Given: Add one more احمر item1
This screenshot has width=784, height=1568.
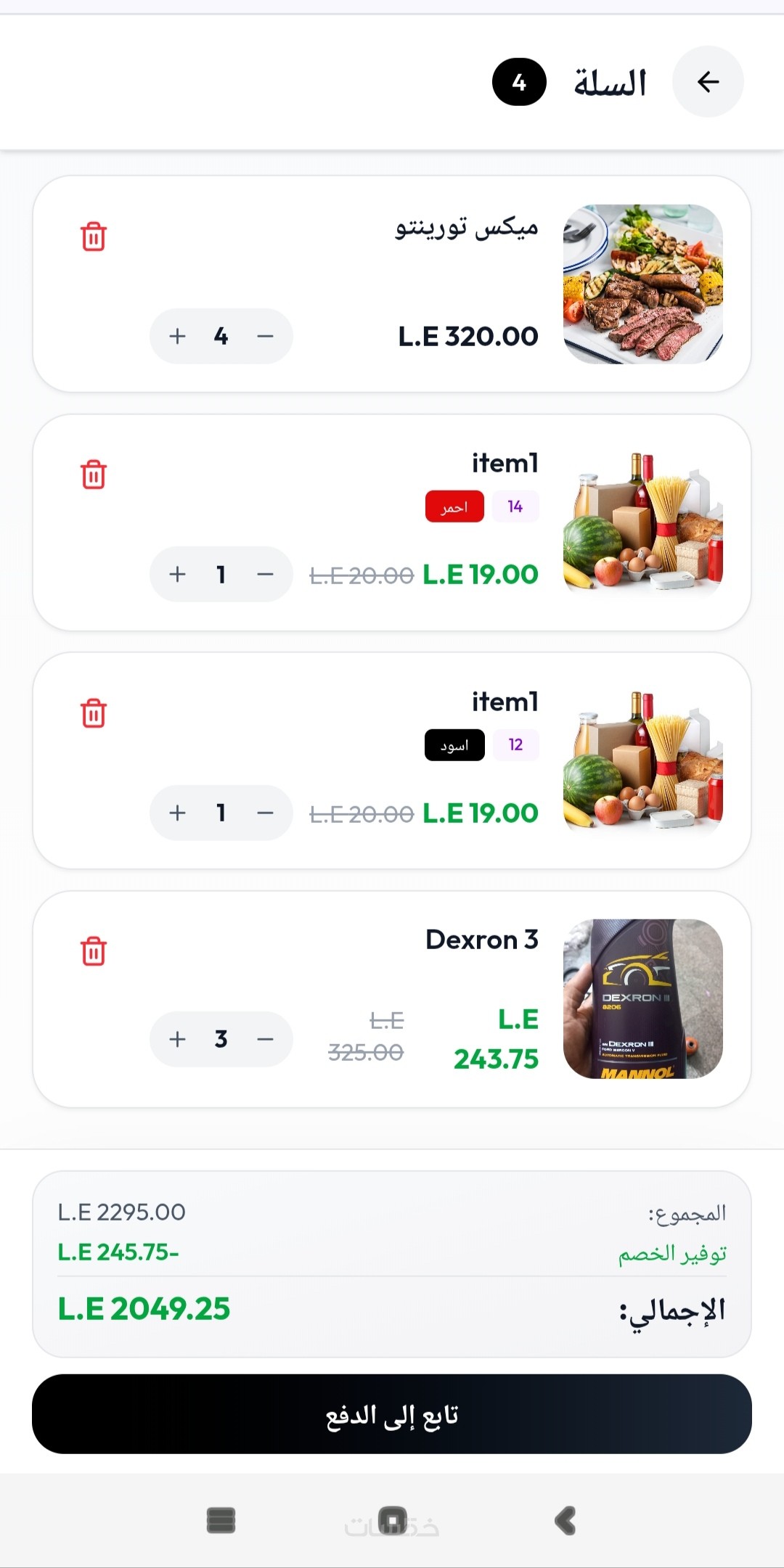Looking at the screenshot, I should (178, 574).
